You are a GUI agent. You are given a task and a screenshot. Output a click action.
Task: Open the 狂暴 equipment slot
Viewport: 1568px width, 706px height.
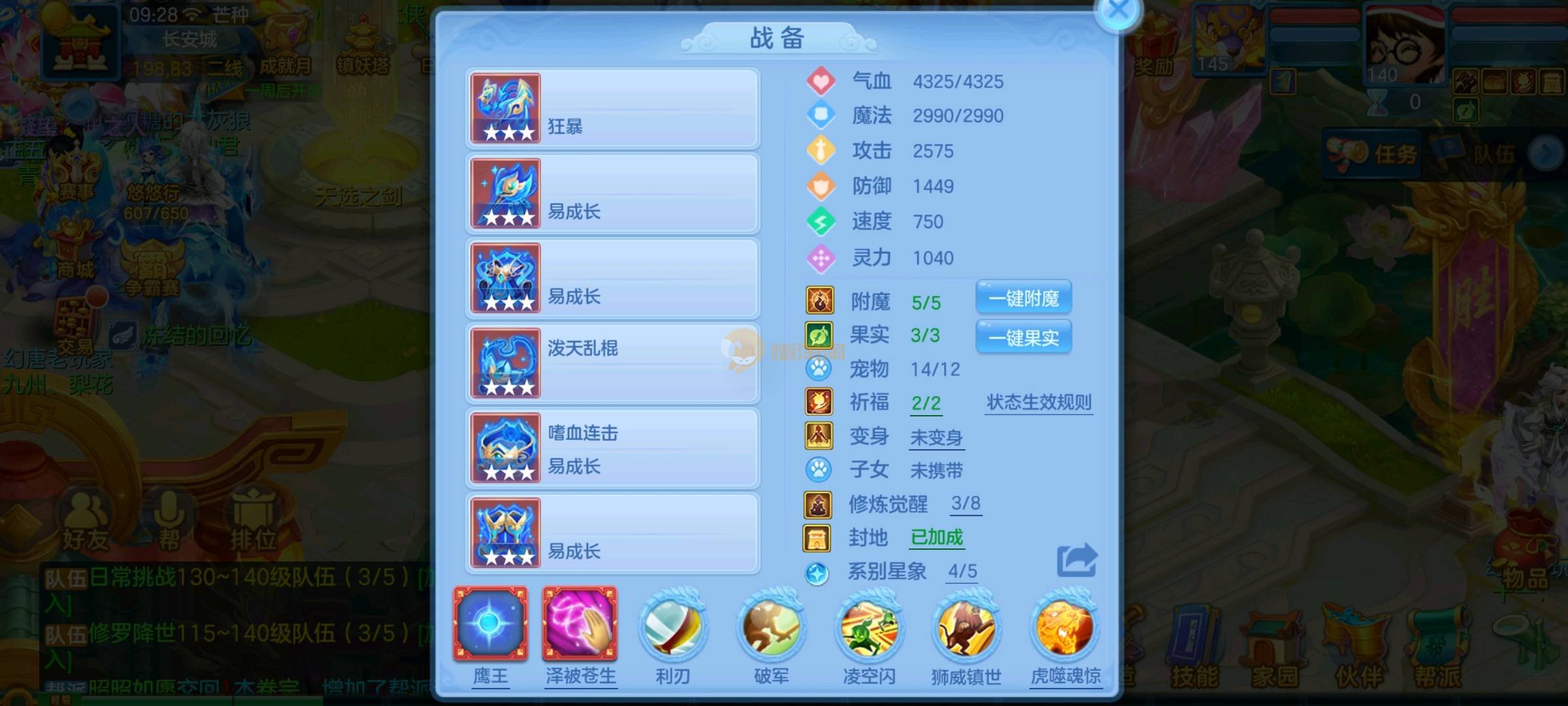[x=612, y=109]
